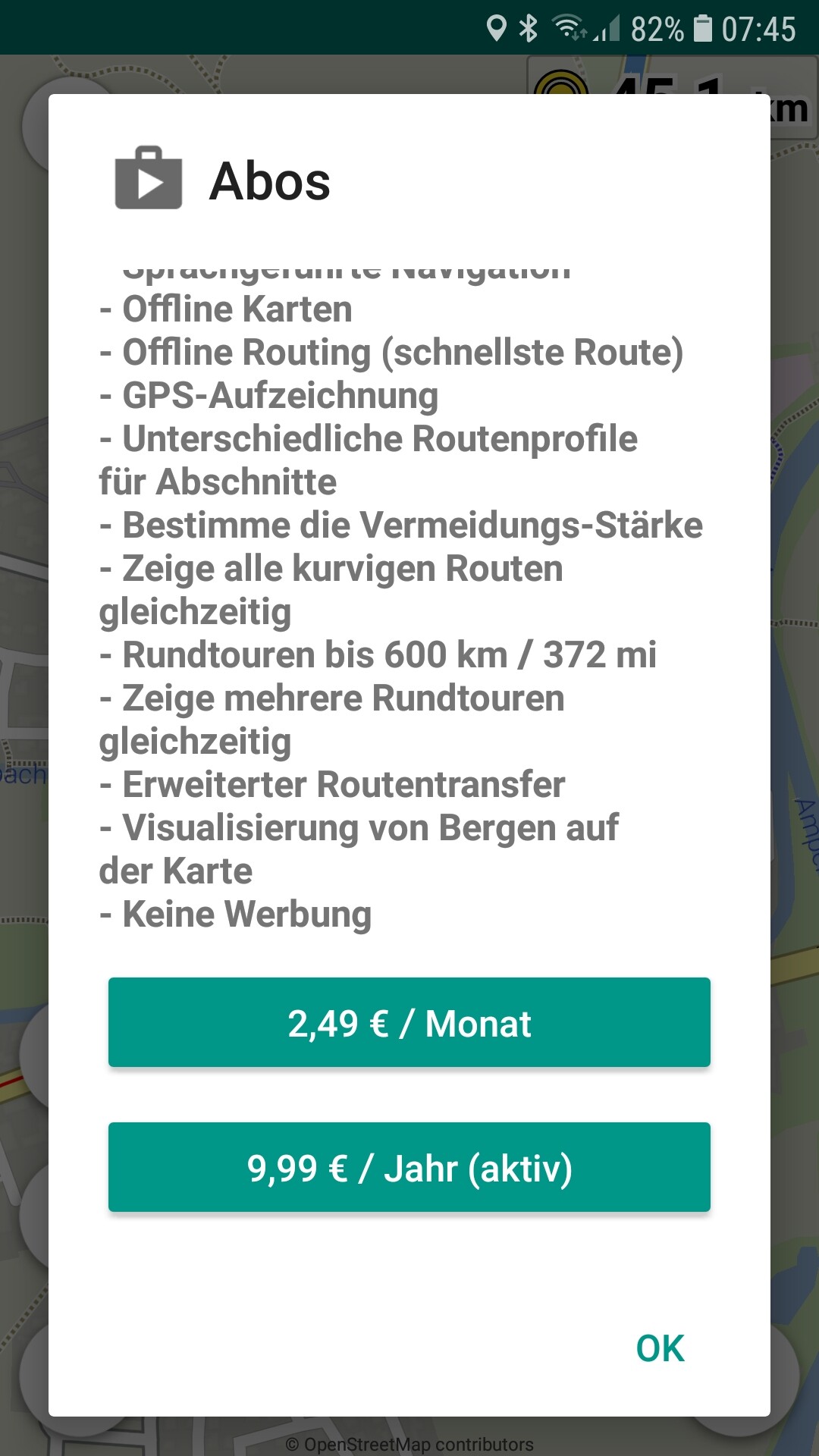Screen dimensions: 819x1456
Task: Select the 9,99 € / Jahr plan
Action: click(x=409, y=1167)
